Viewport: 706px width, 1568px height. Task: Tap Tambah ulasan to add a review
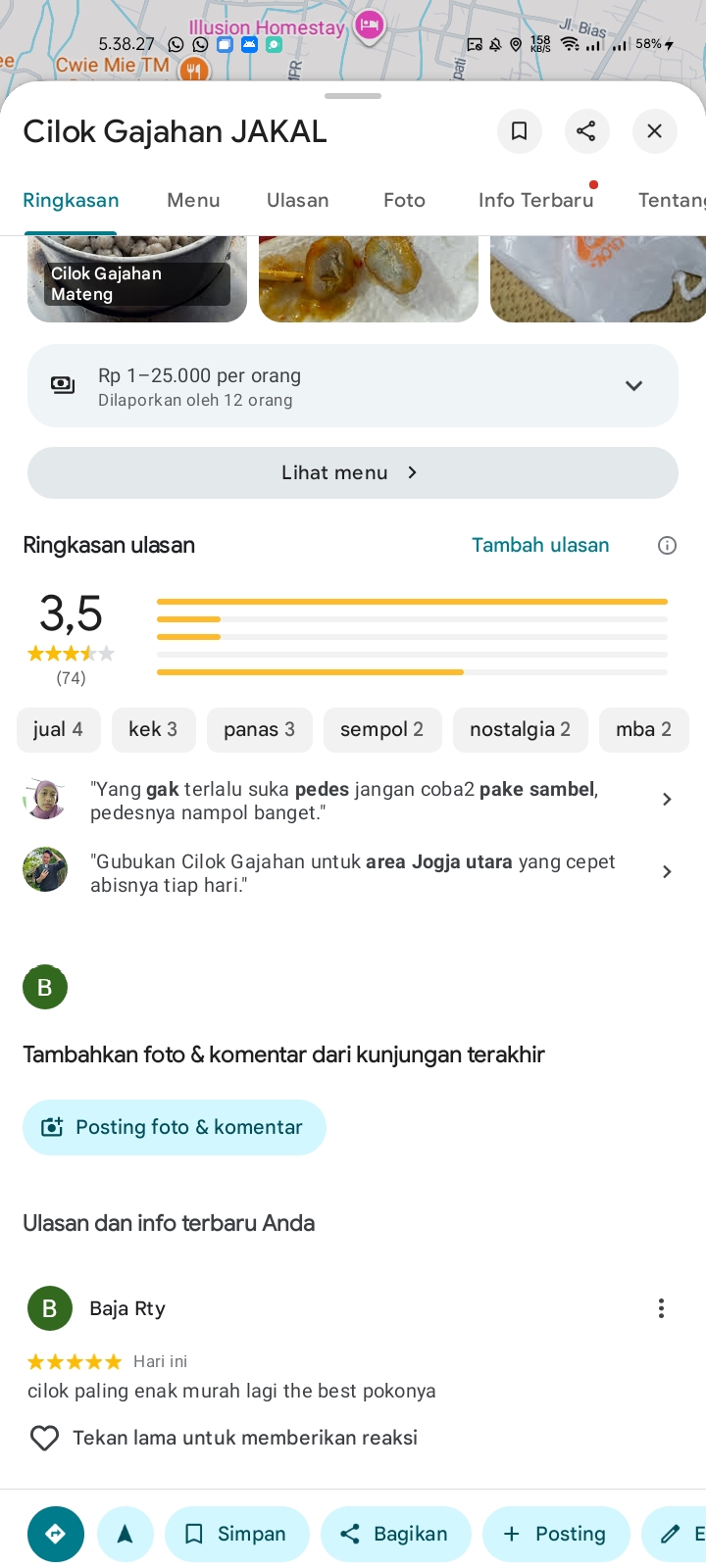(540, 545)
